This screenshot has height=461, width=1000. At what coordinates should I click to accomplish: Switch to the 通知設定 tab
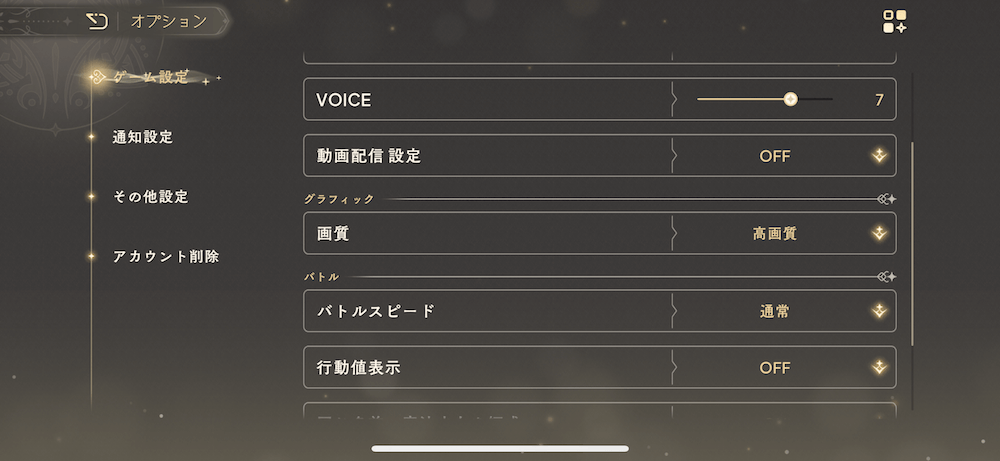(143, 137)
